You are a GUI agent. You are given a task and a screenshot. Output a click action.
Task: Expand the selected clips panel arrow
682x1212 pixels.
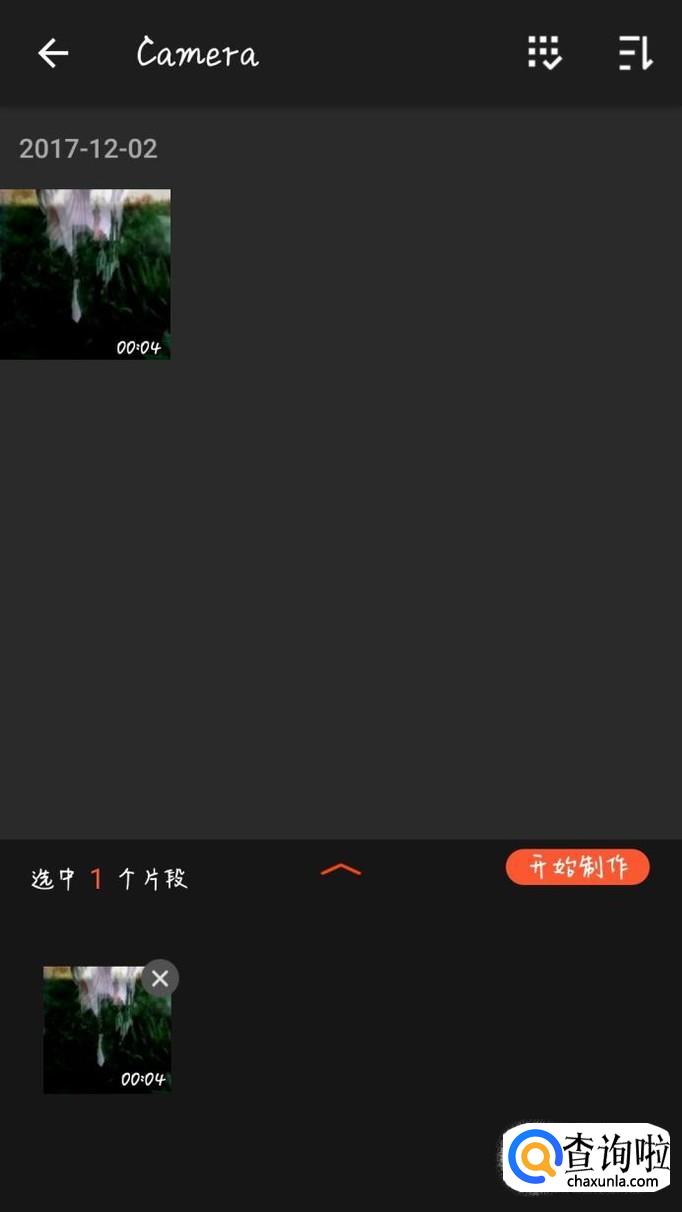340,870
